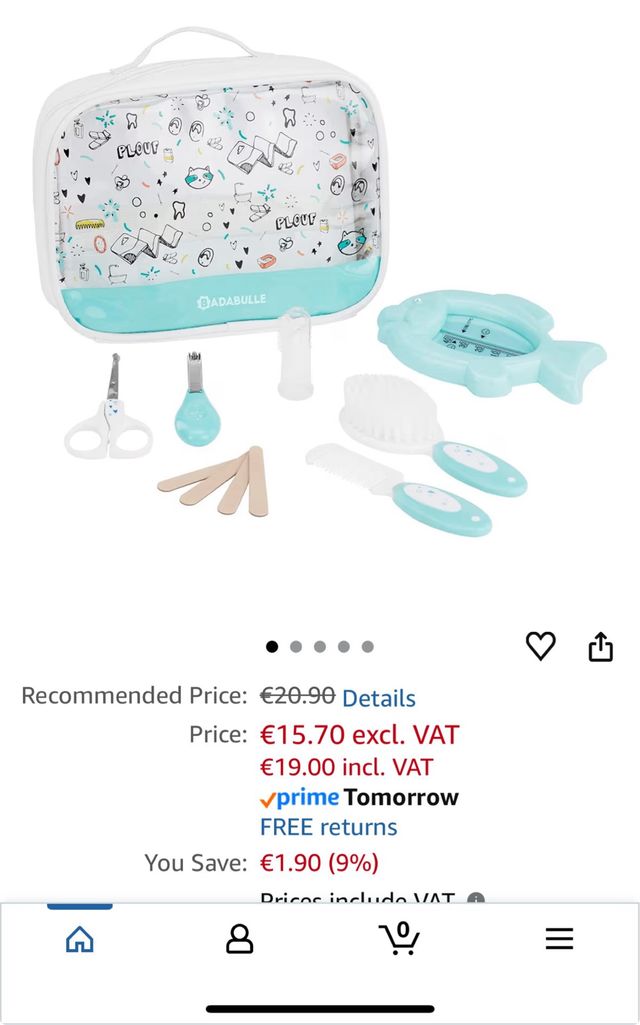Show info about prices including VAT

pyautogui.click(x=476, y=899)
